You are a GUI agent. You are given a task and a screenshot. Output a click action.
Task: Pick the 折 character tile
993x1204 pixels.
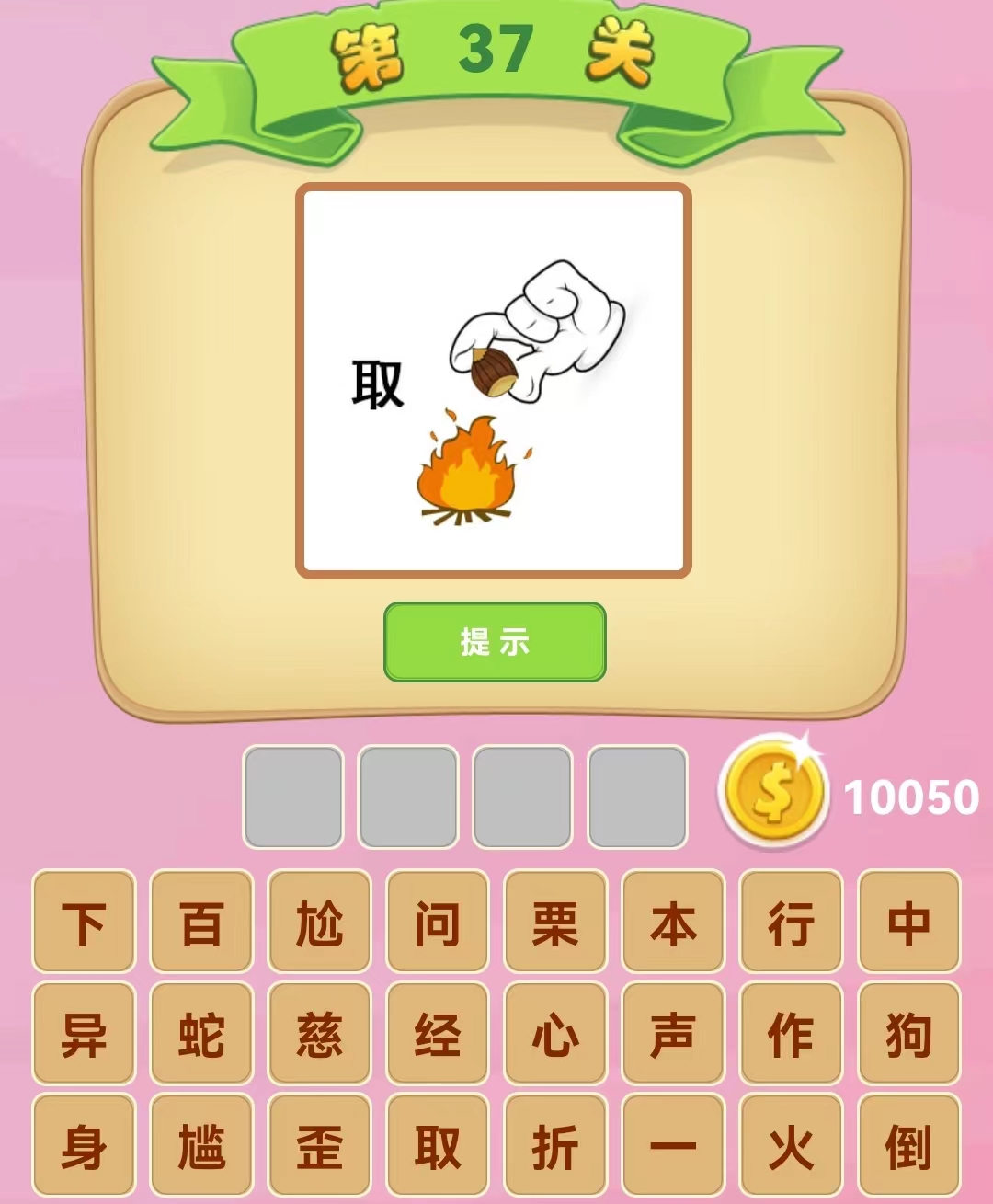[555, 1146]
